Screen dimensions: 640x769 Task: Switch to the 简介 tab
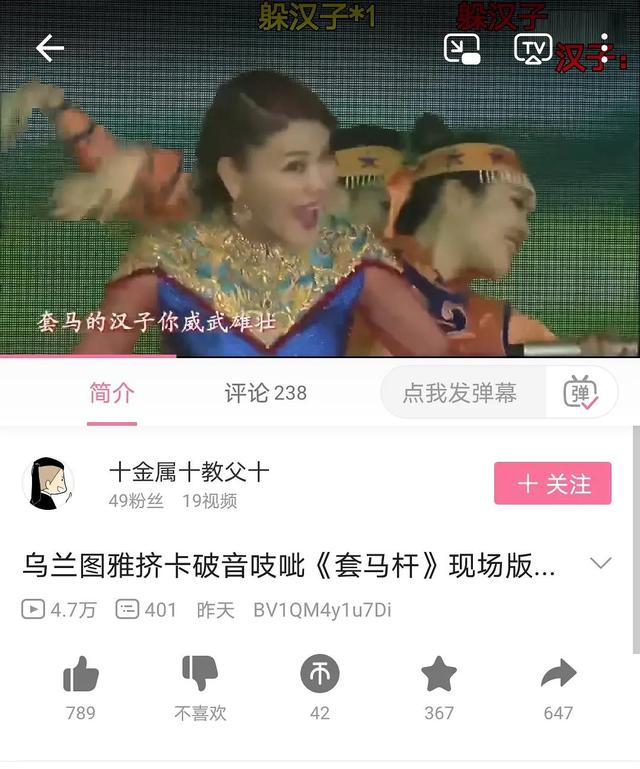111,393
